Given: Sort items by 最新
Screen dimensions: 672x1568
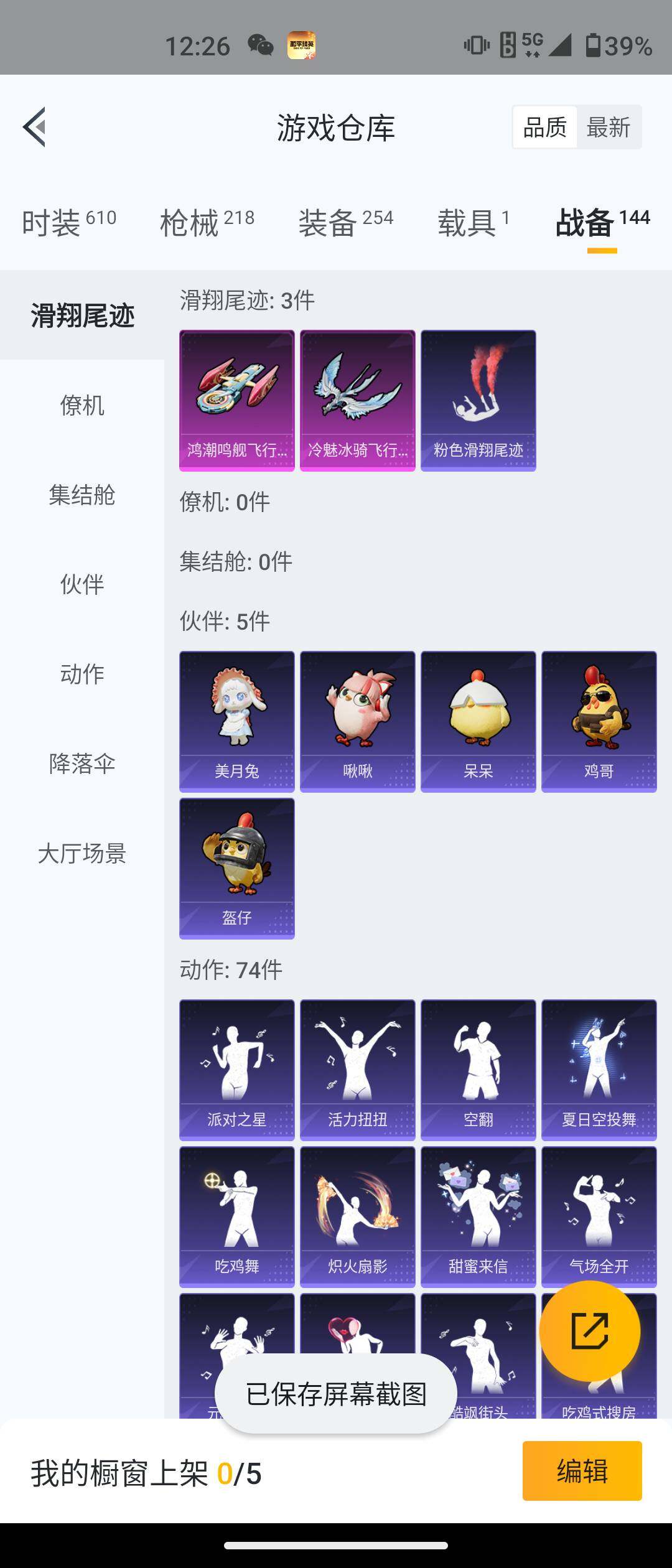Looking at the screenshot, I should [x=608, y=128].
